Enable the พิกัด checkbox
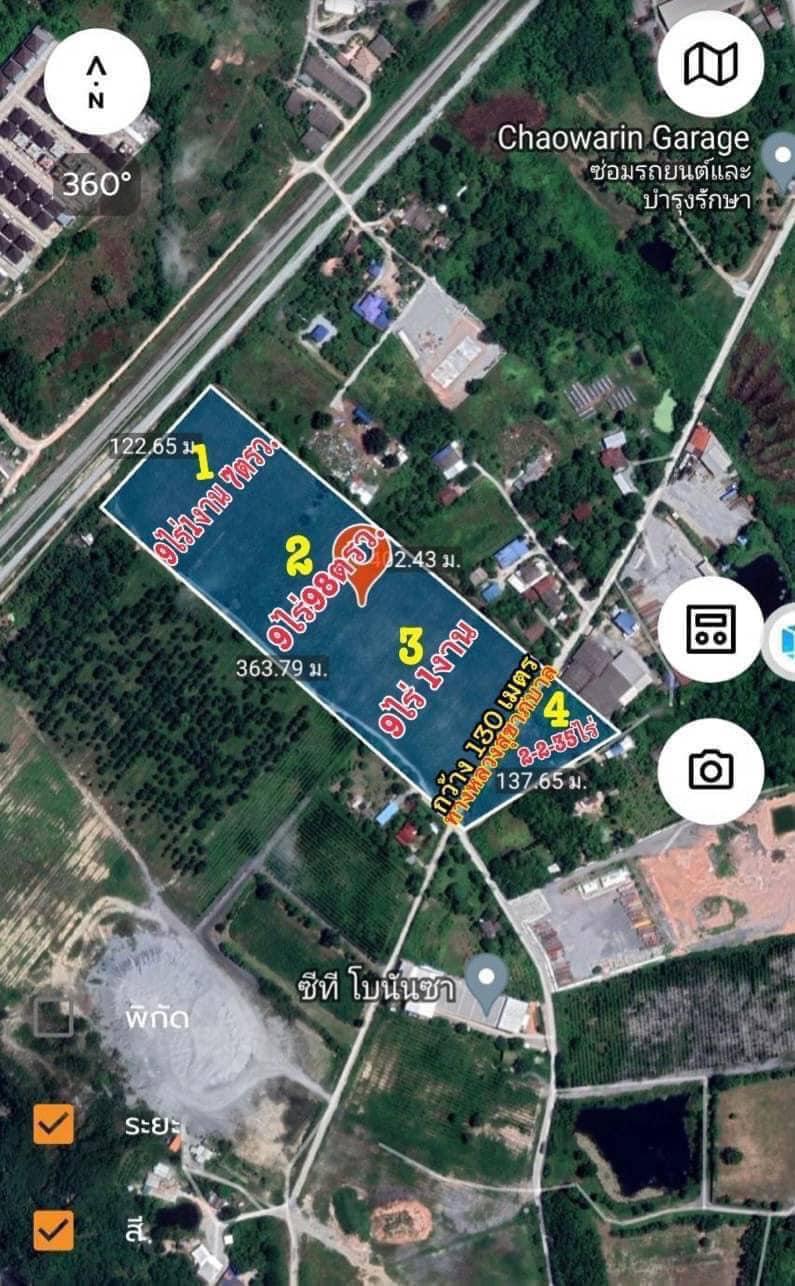 (53, 1017)
